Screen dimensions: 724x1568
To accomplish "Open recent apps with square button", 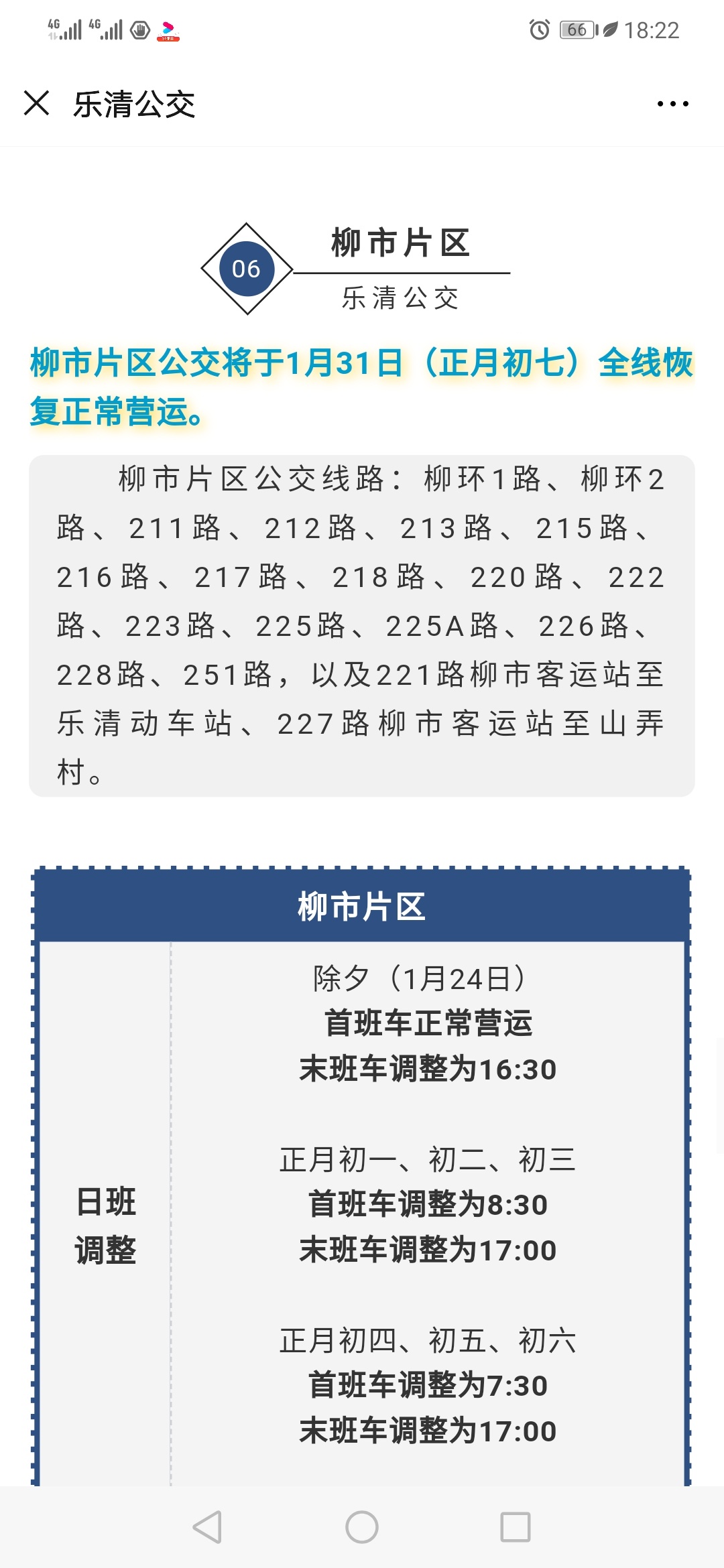I will click(x=516, y=1527).
